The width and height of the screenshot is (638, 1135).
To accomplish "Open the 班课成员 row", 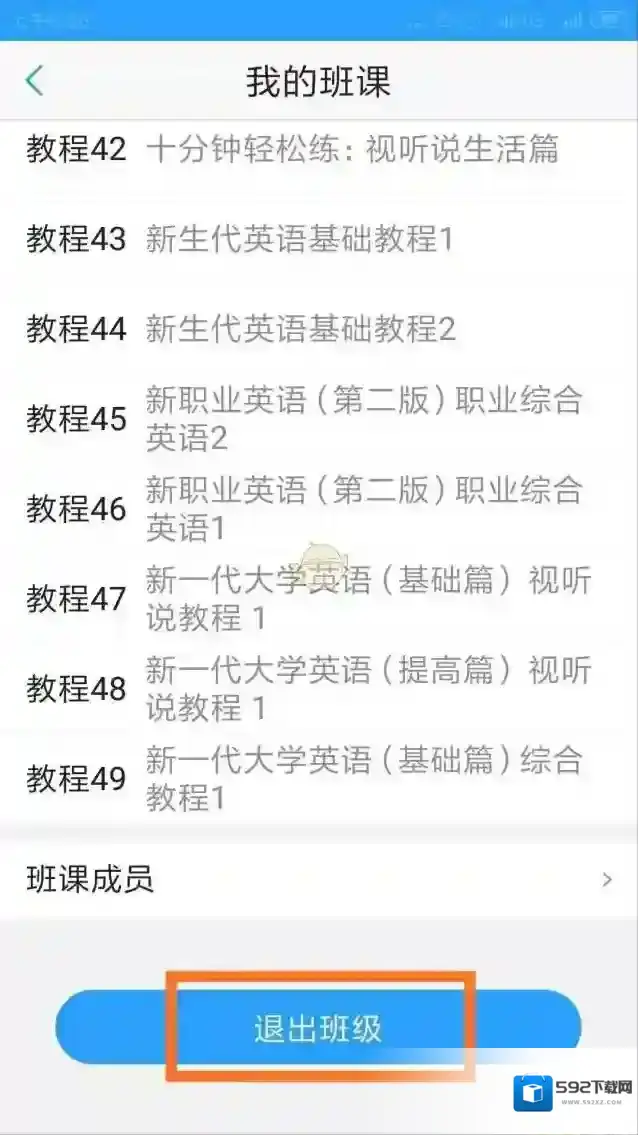I will click(x=318, y=880).
